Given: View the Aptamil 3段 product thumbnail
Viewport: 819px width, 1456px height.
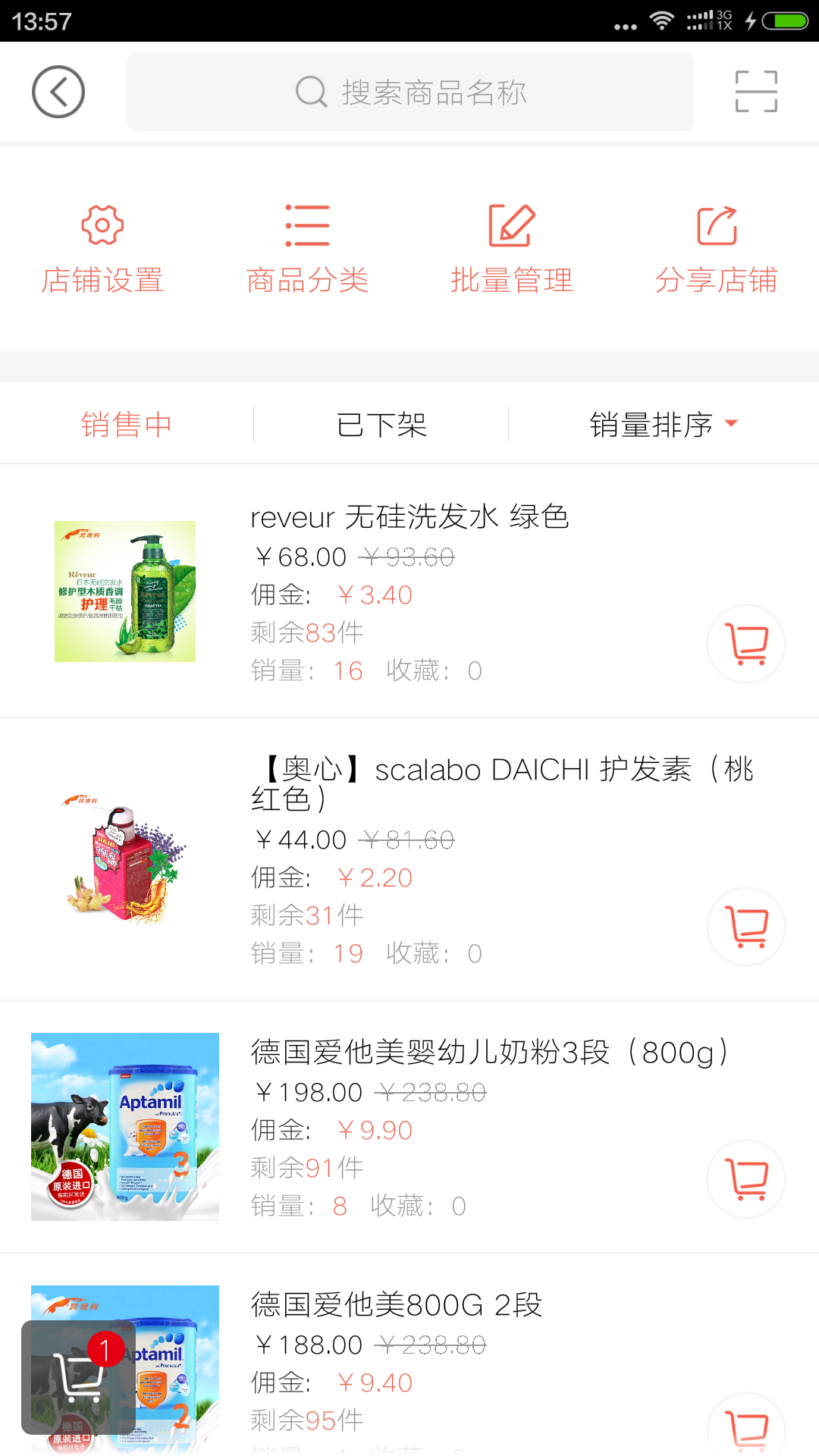Looking at the screenshot, I should (125, 1126).
